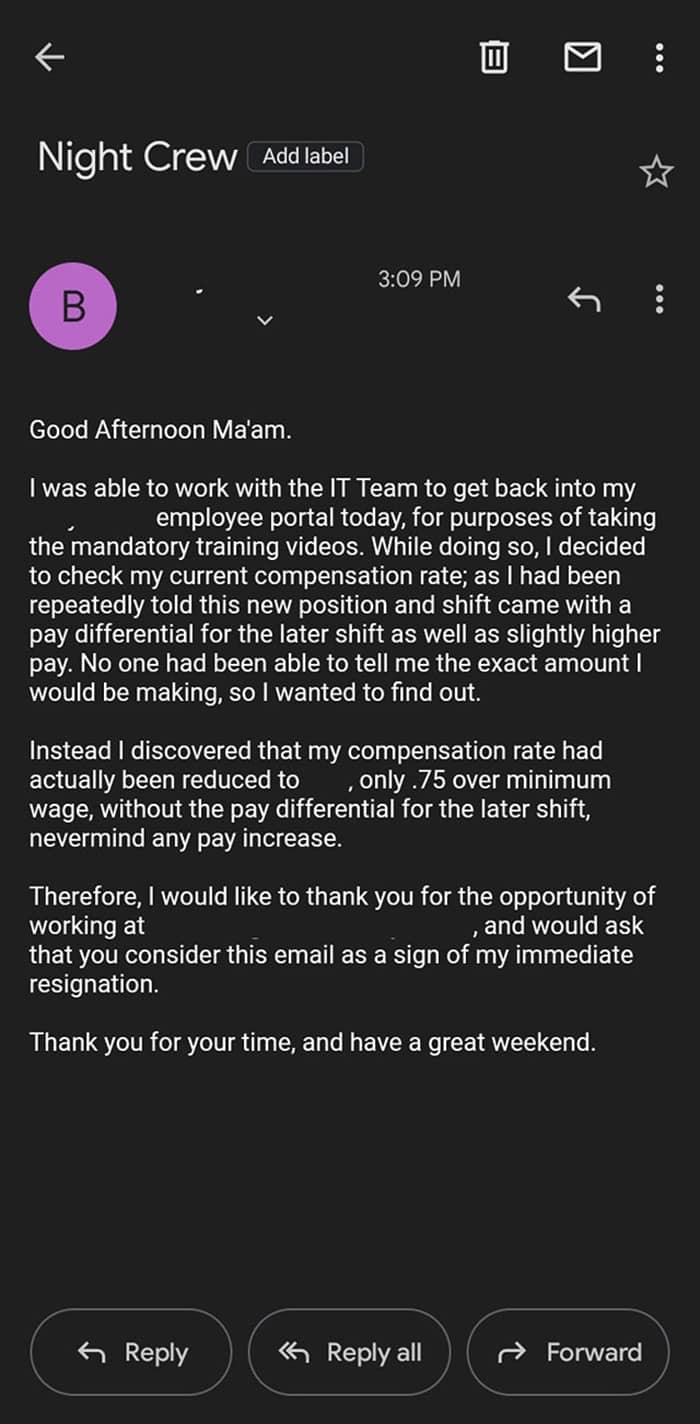Forward this email

(x=568, y=1352)
